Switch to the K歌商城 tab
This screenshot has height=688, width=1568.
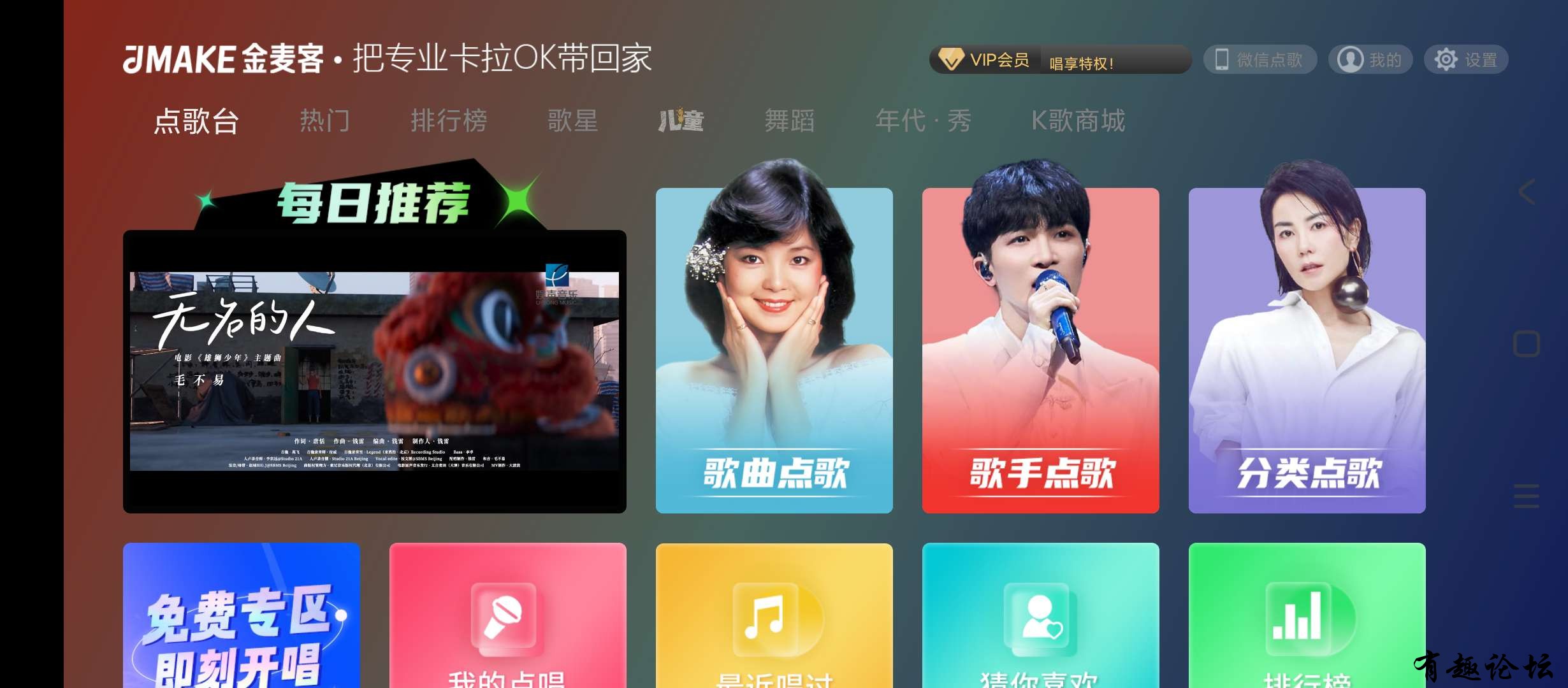pos(1078,120)
